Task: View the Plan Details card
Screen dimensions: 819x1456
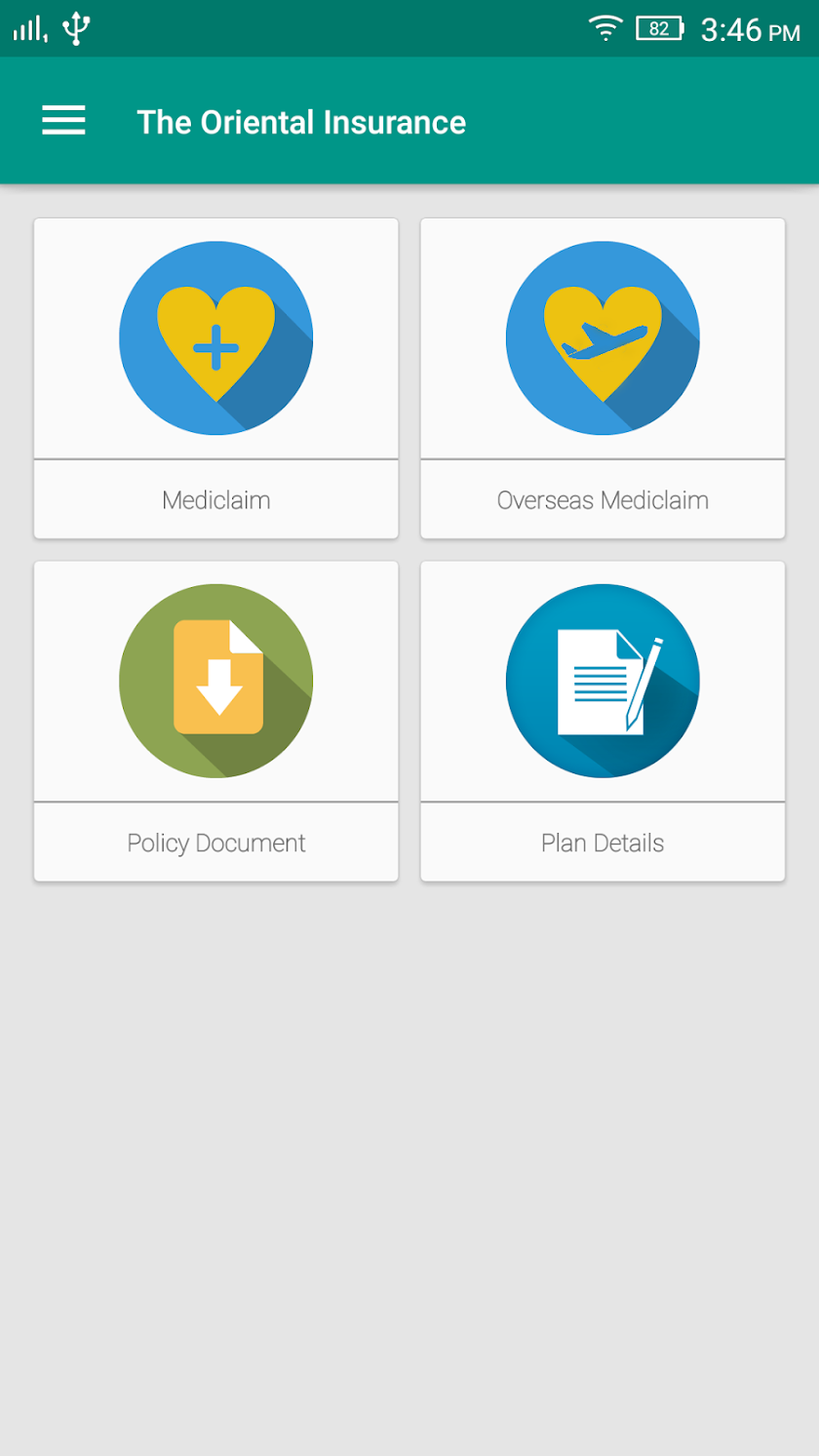Action: 602,720
